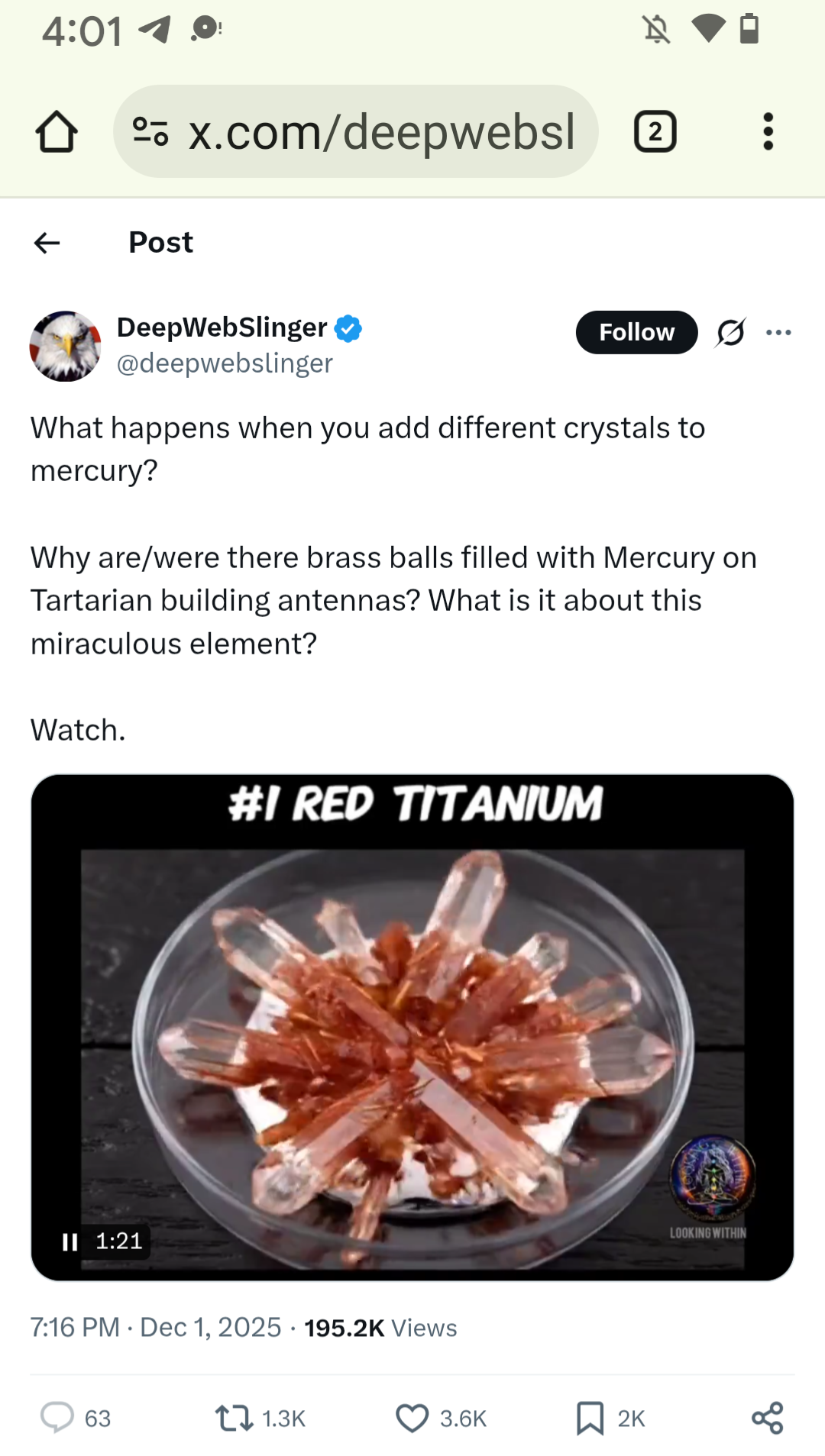Repost this post
The width and height of the screenshot is (825, 1456).
[x=234, y=1418]
